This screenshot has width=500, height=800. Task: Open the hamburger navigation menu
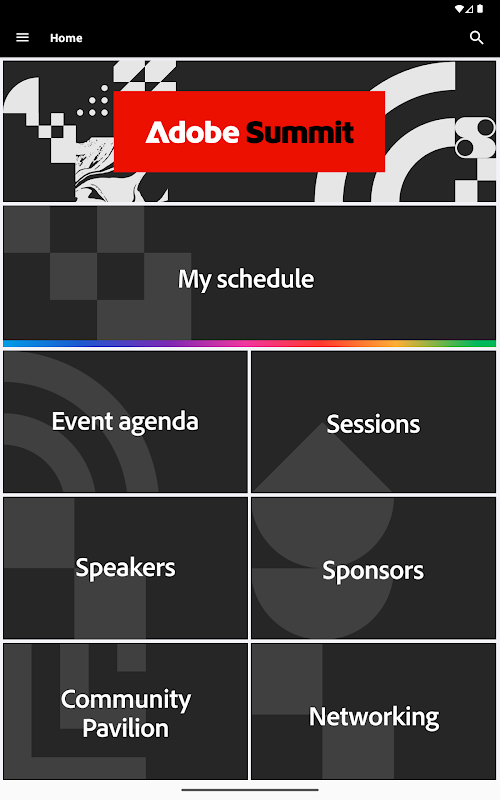click(22, 38)
